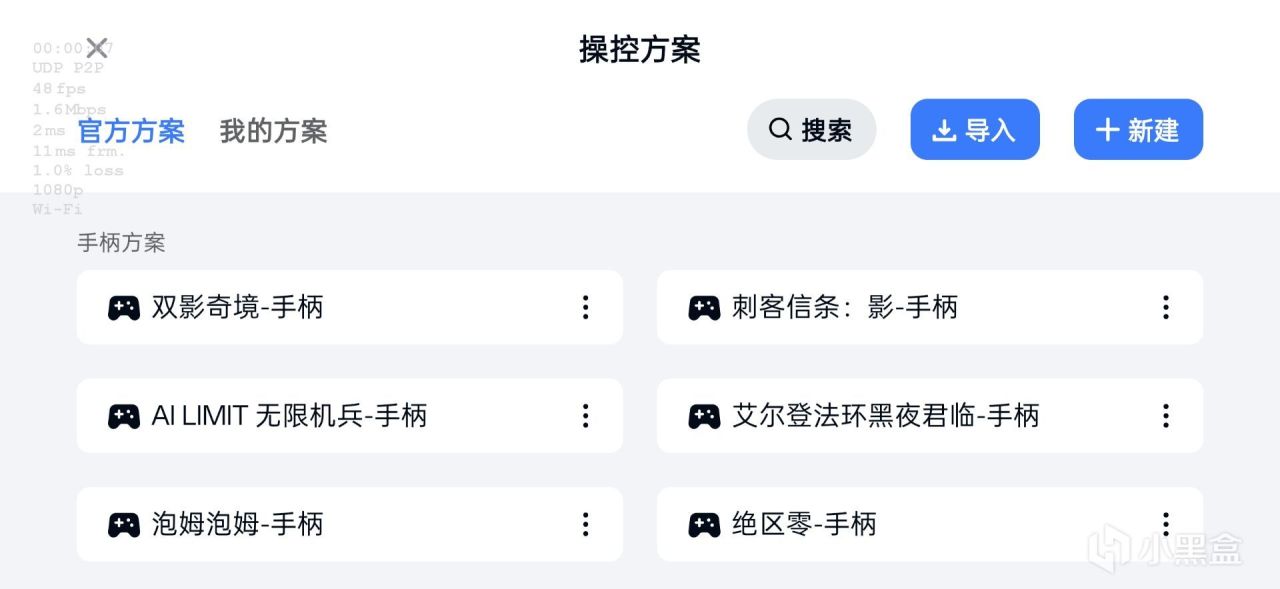Tap the 搜索 search button
This screenshot has height=589, width=1280.
[811, 130]
